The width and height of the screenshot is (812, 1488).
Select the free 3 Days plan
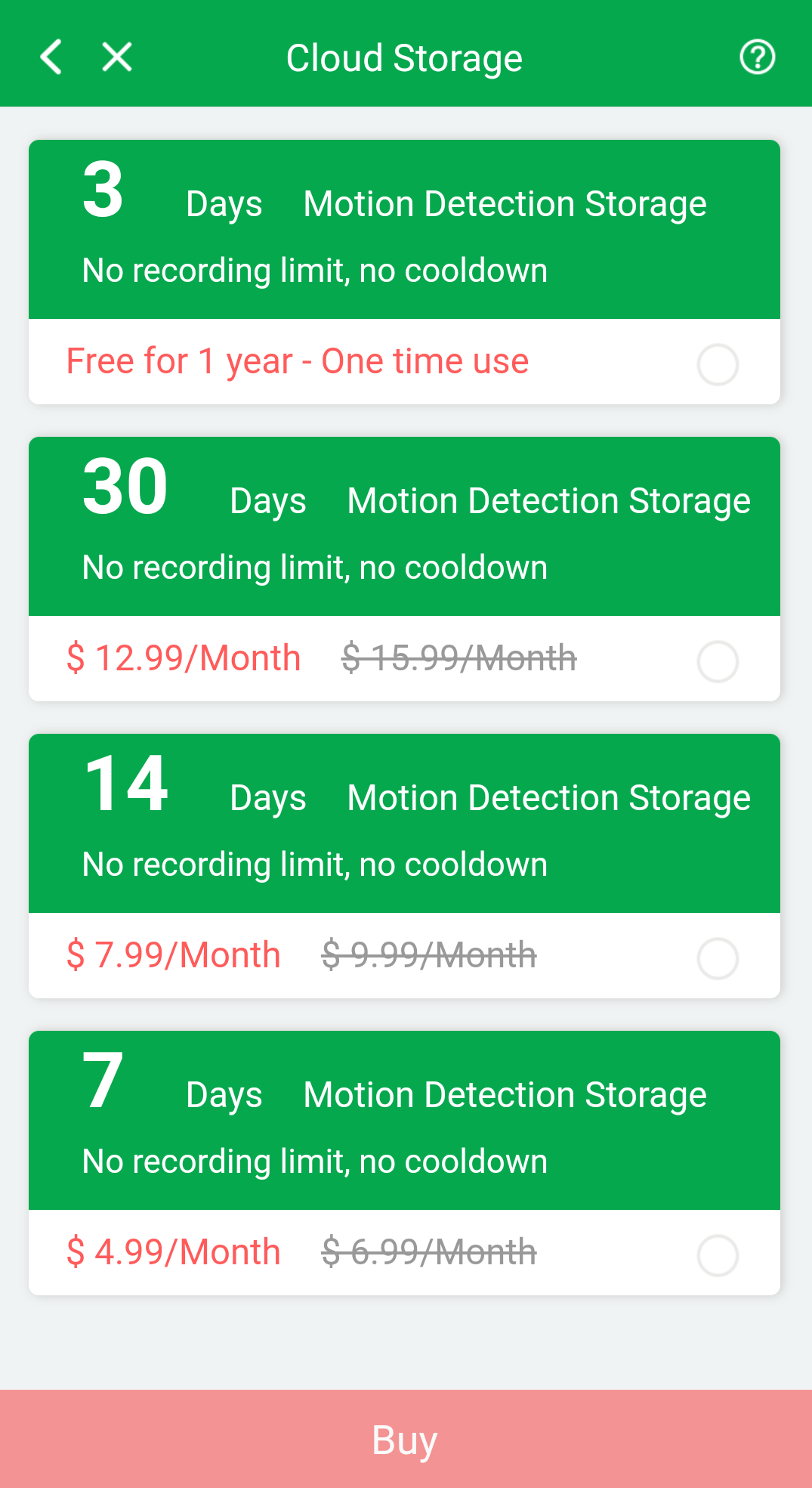[x=717, y=364]
